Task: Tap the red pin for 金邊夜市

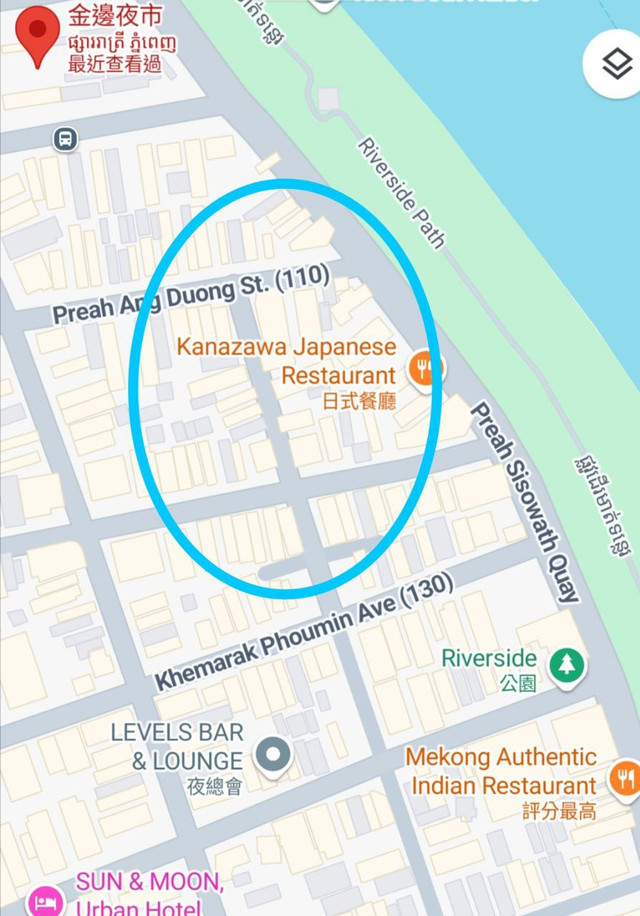Action: [39, 38]
